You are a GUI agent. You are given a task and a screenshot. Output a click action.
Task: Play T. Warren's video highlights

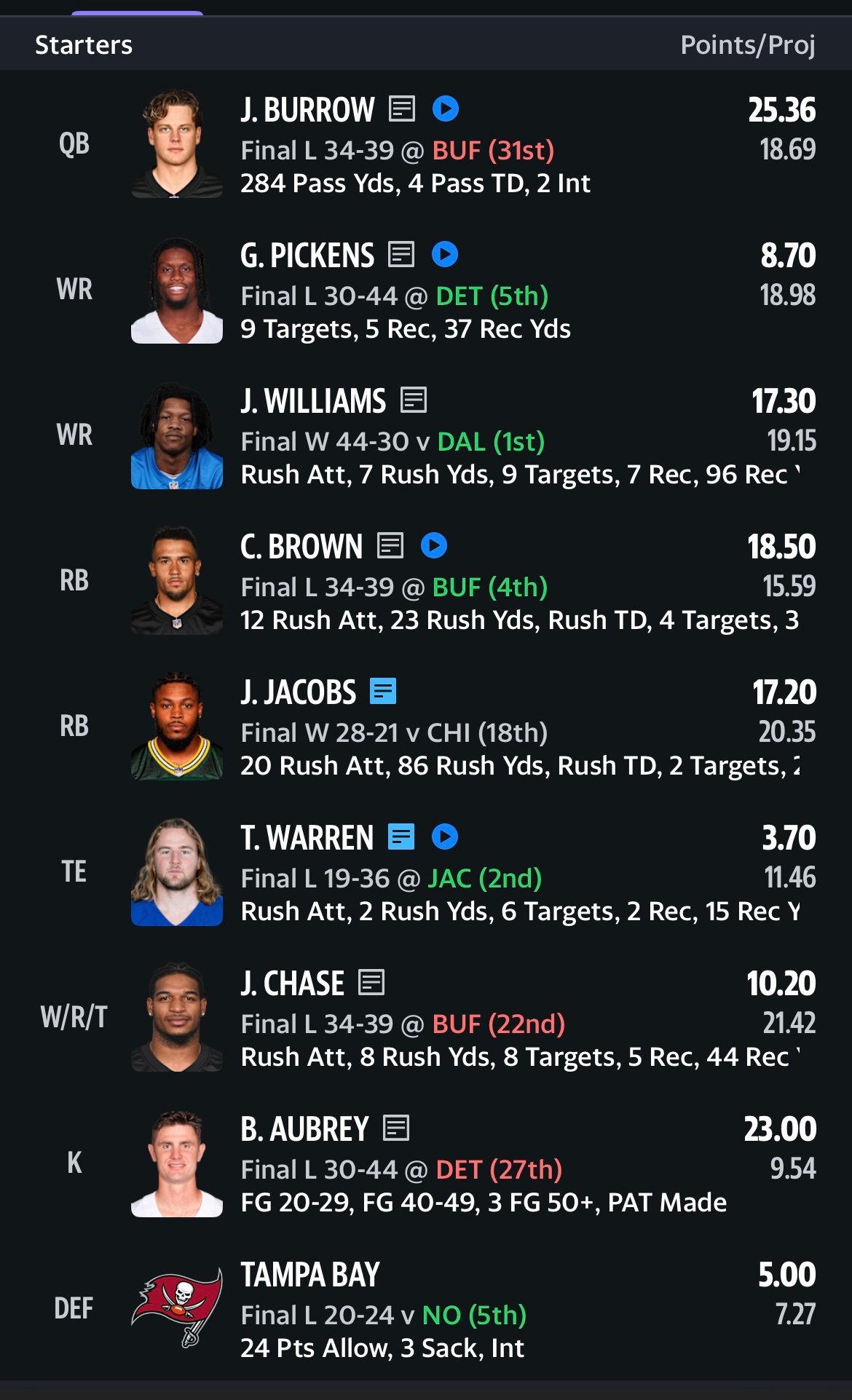445,837
